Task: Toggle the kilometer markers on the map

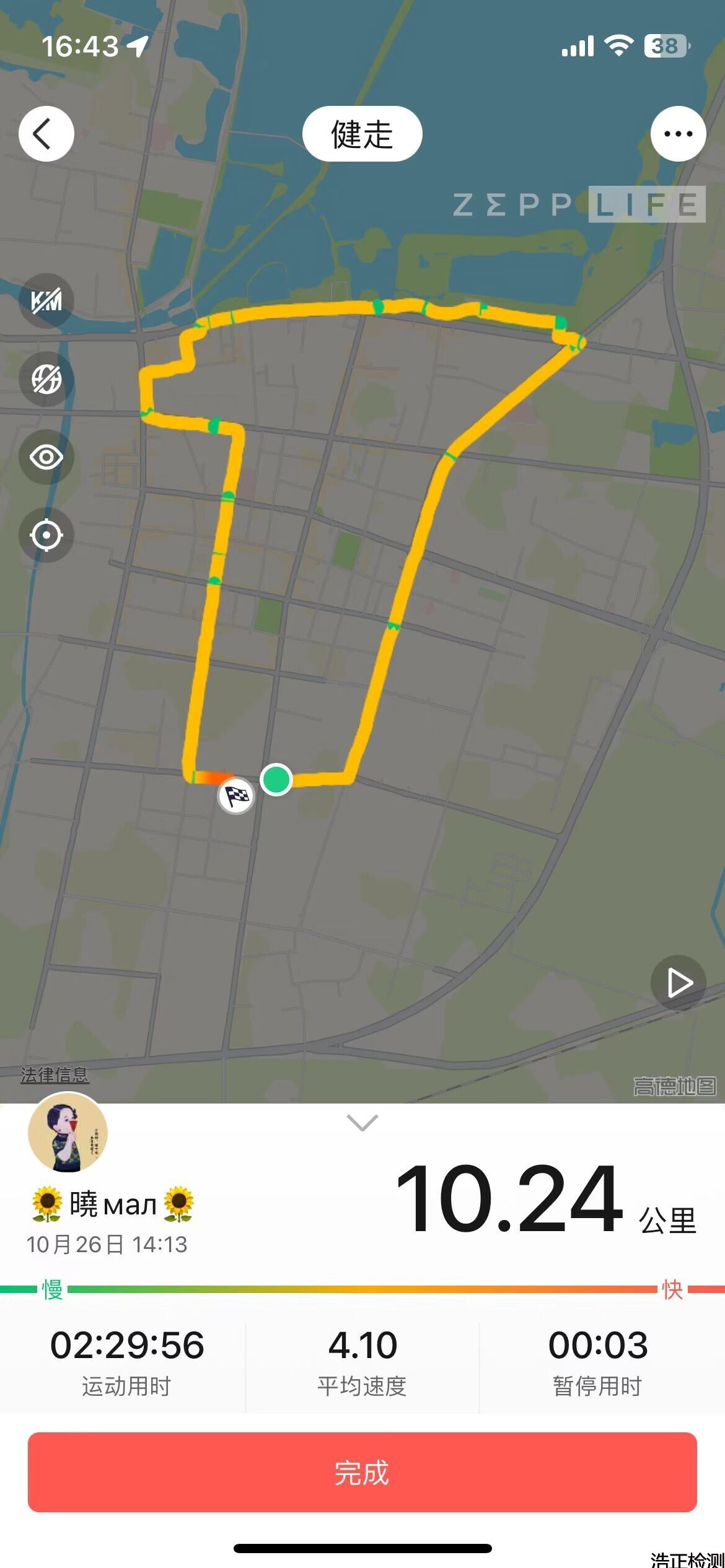Action: tap(46, 301)
